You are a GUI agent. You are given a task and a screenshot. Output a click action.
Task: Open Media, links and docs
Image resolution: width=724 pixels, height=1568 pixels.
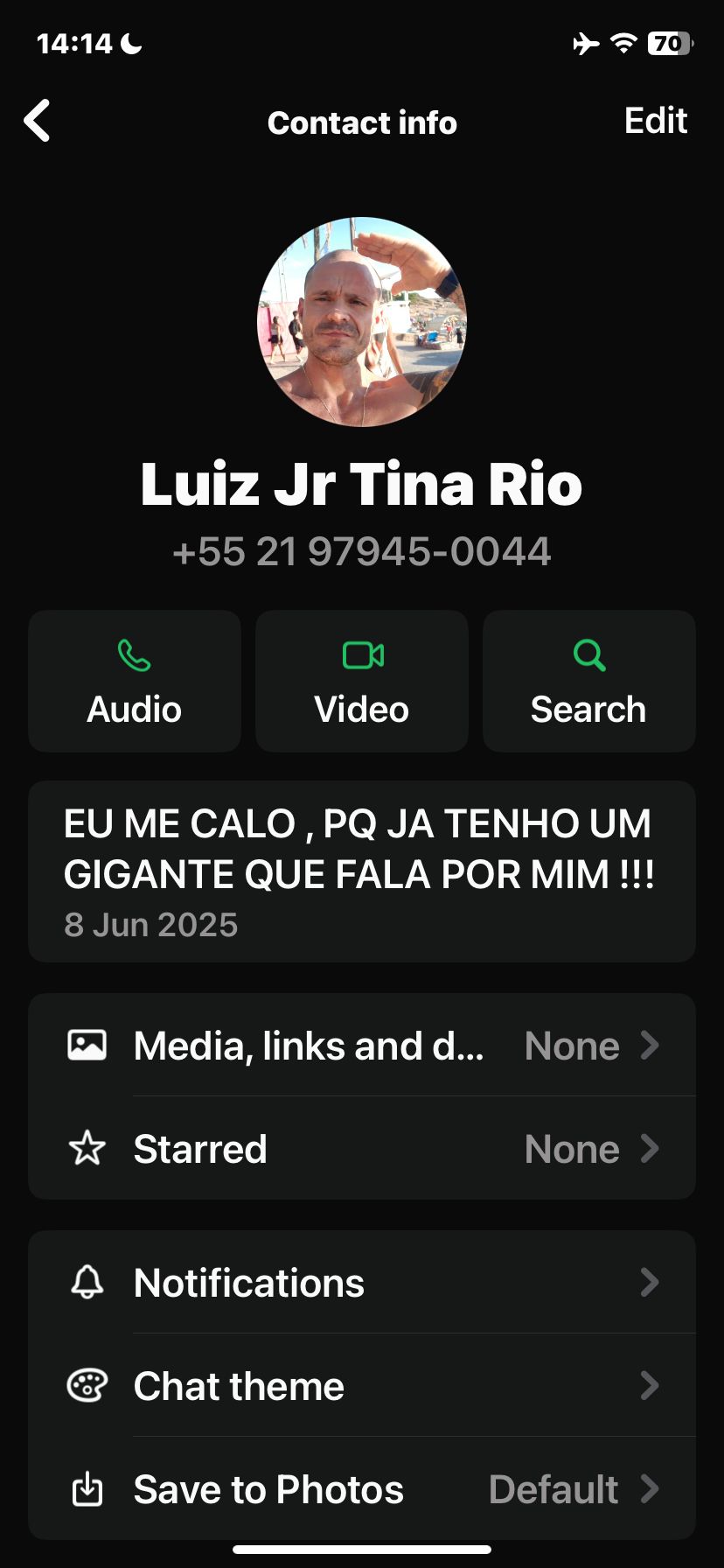coord(362,1046)
